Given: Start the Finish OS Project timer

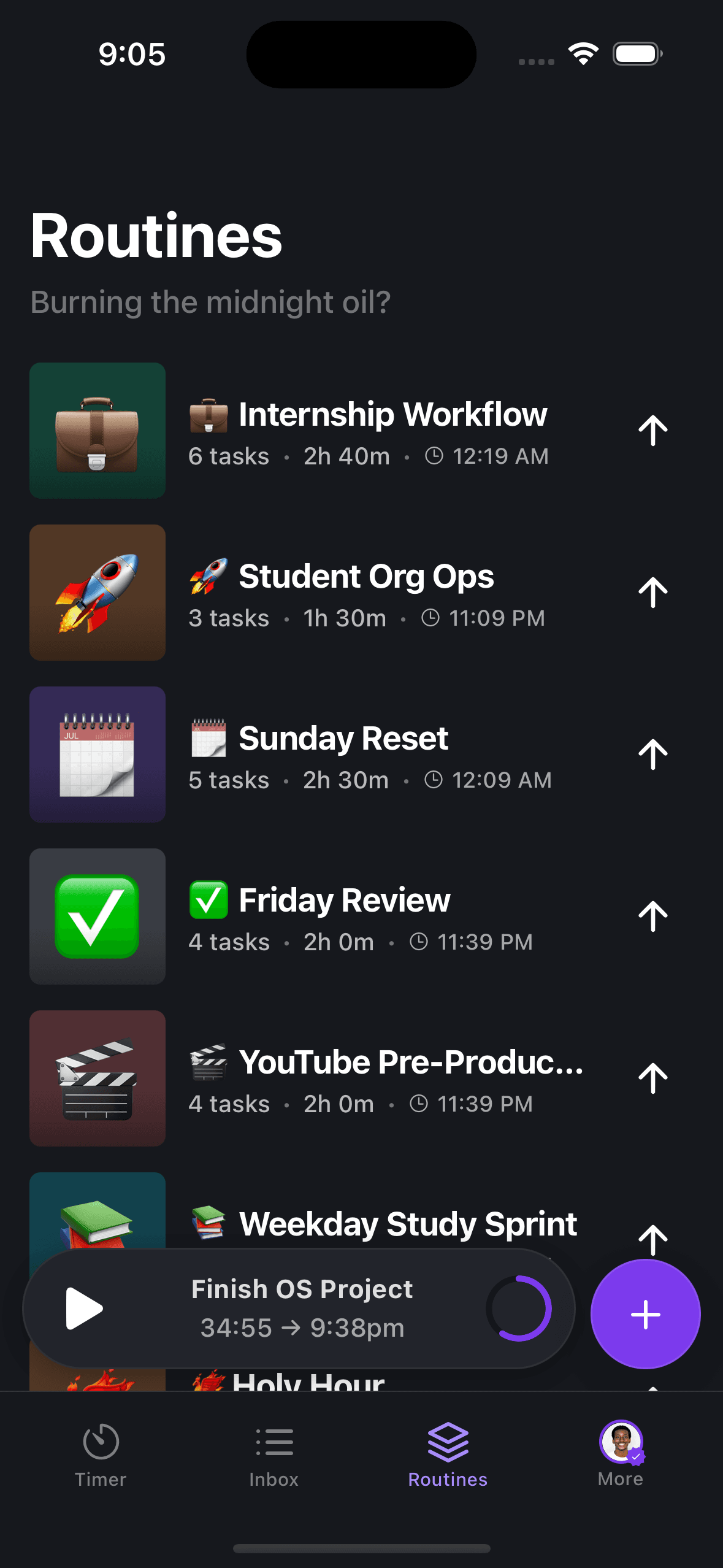Looking at the screenshot, I should (x=84, y=1309).
